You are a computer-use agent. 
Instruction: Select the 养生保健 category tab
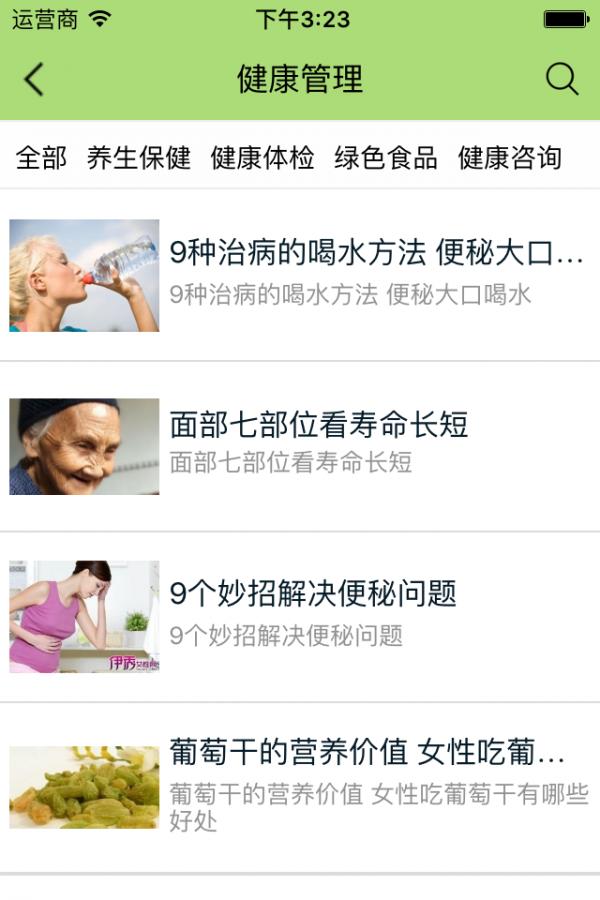pos(139,158)
